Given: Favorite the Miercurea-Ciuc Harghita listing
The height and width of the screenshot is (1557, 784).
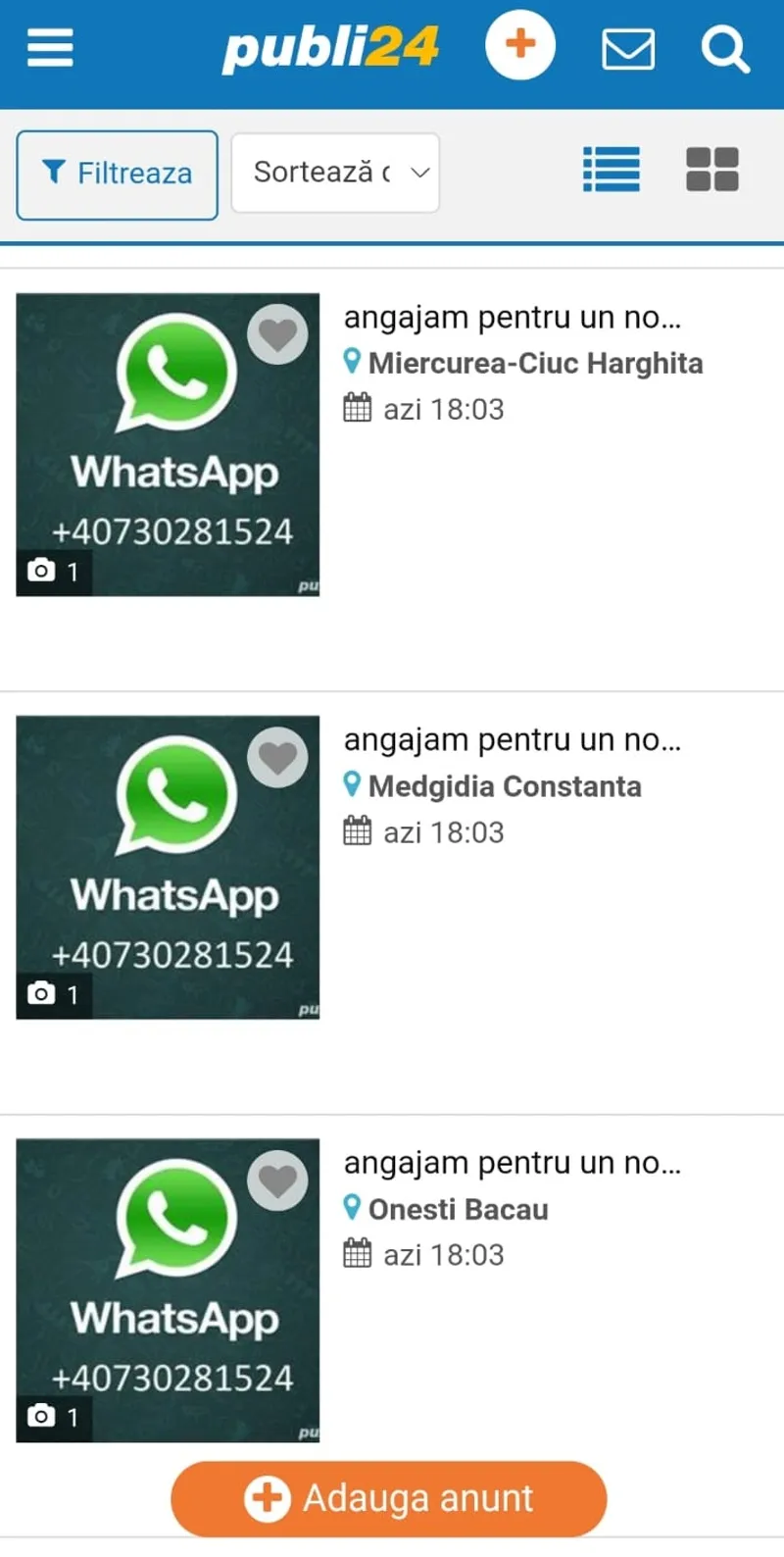Looking at the screenshot, I should (277, 335).
